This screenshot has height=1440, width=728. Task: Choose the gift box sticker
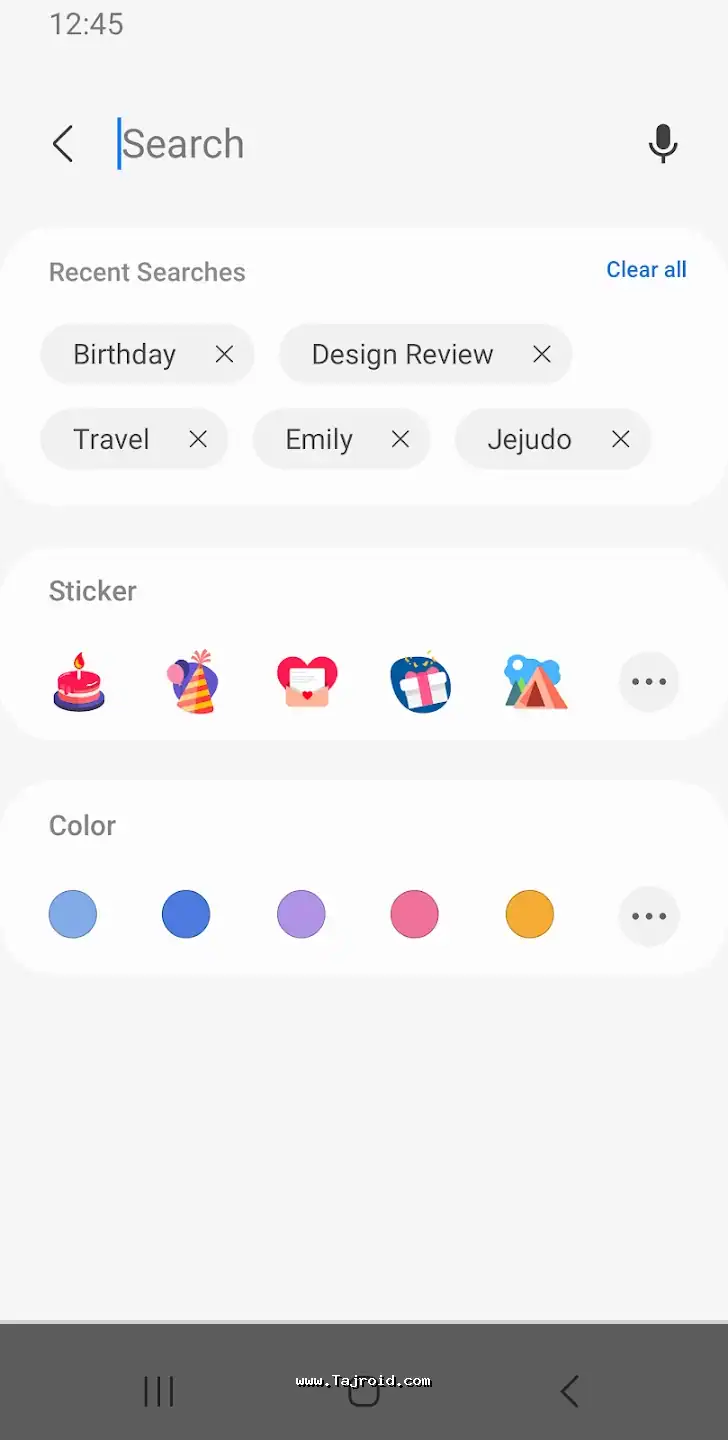tap(420, 682)
